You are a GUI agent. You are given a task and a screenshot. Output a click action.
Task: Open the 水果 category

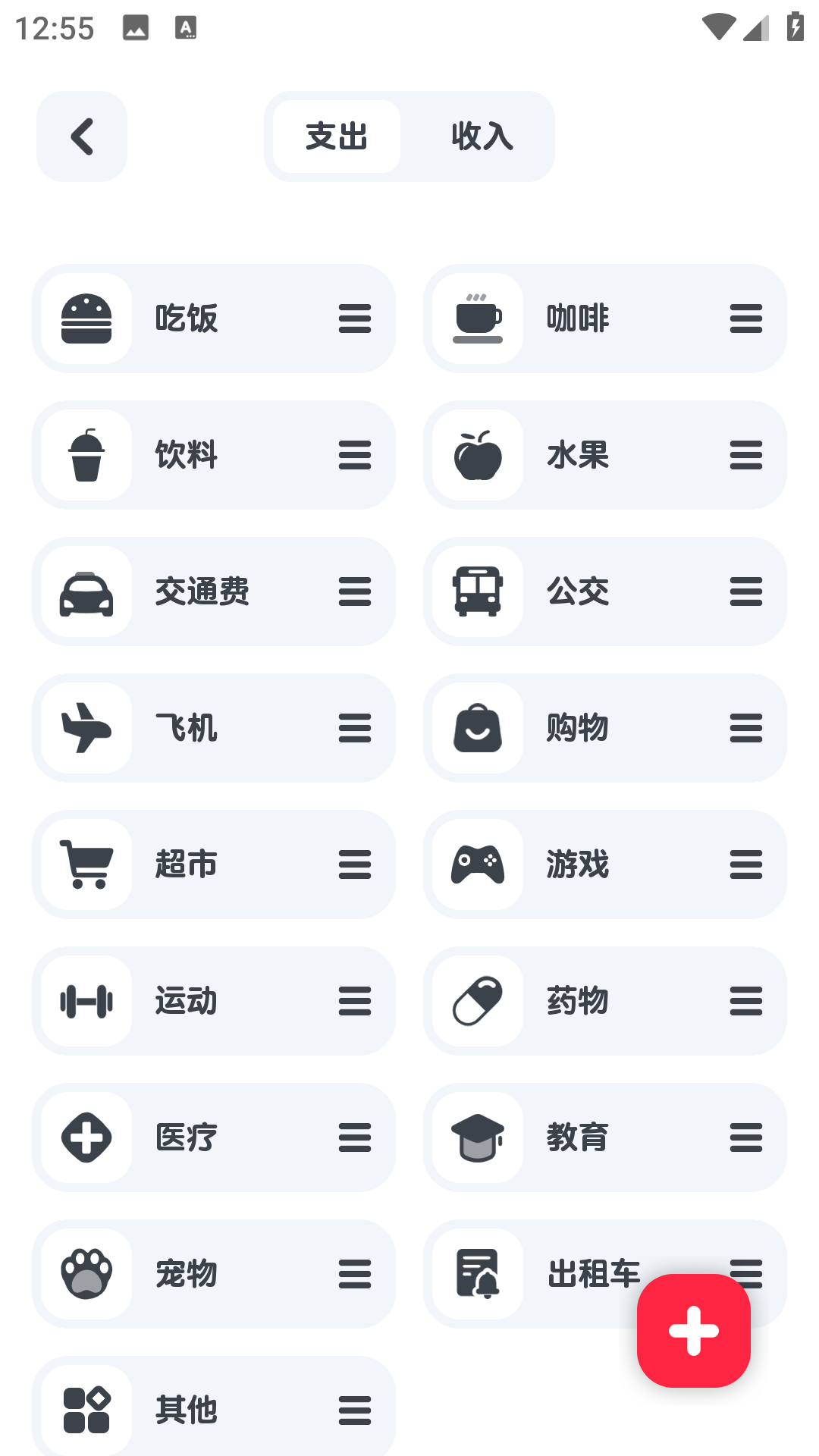coord(605,455)
